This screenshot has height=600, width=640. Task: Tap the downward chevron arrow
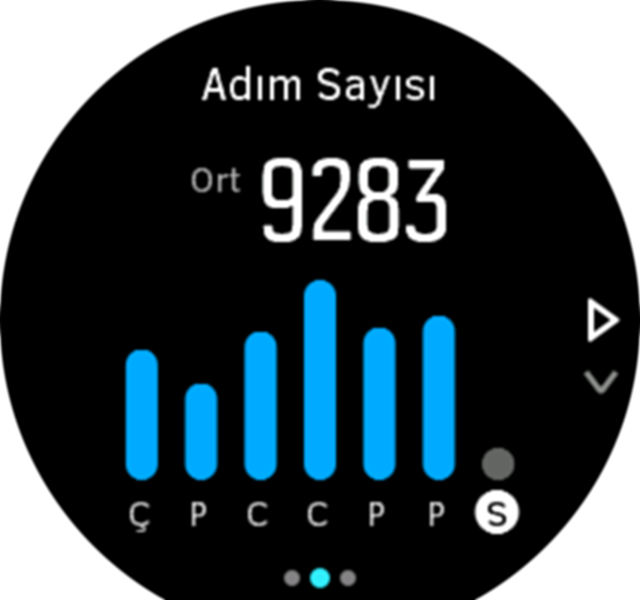tap(601, 381)
